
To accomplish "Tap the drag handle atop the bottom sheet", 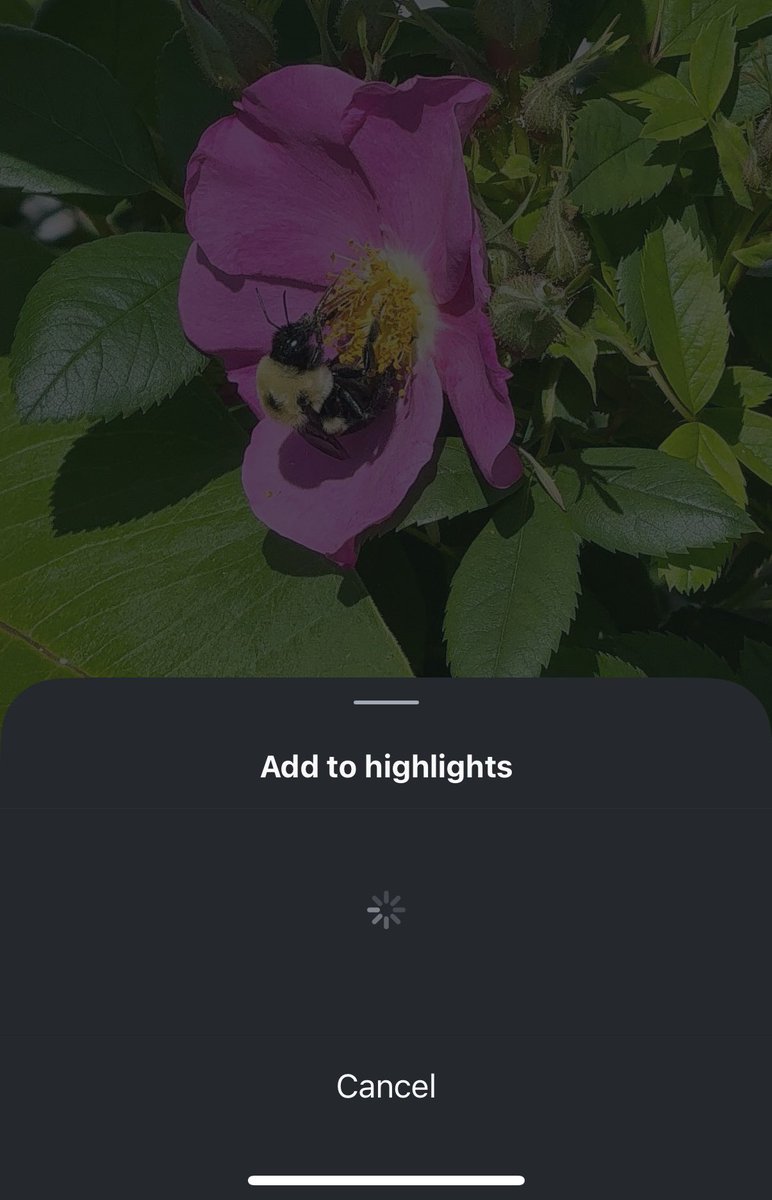I will (386, 703).
